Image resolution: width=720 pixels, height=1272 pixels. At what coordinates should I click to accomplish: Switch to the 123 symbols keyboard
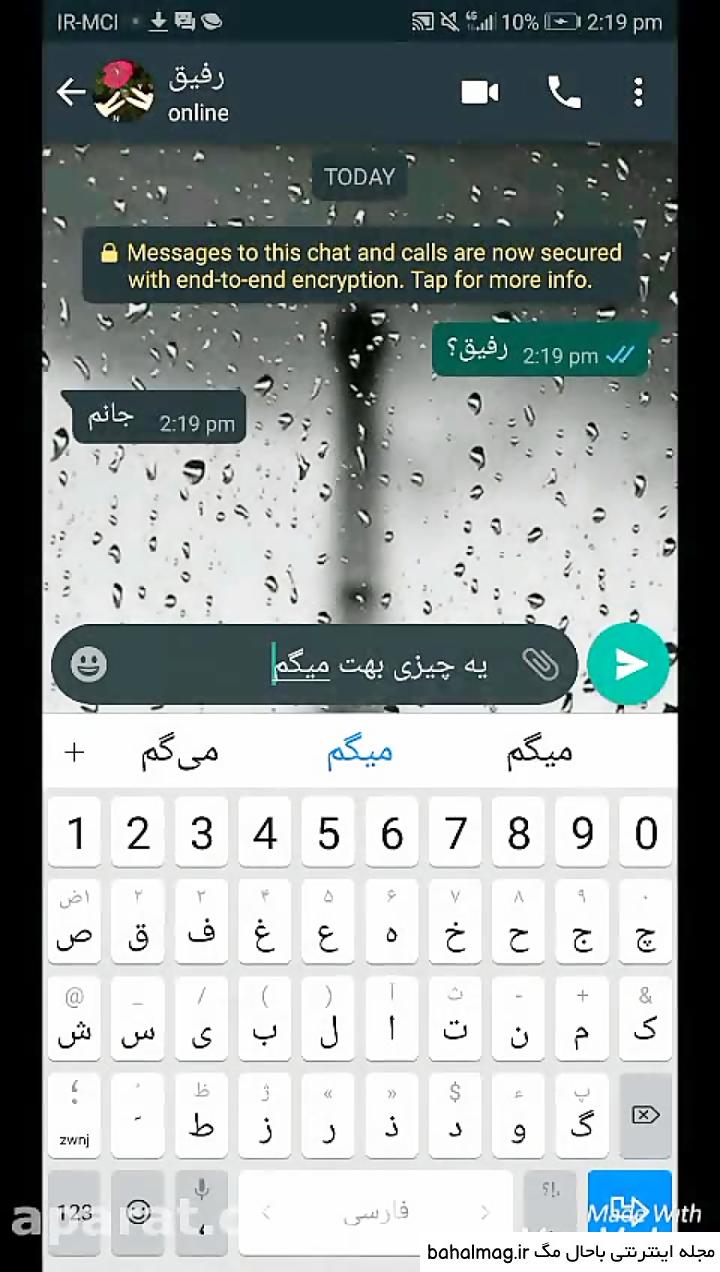click(75, 1212)
